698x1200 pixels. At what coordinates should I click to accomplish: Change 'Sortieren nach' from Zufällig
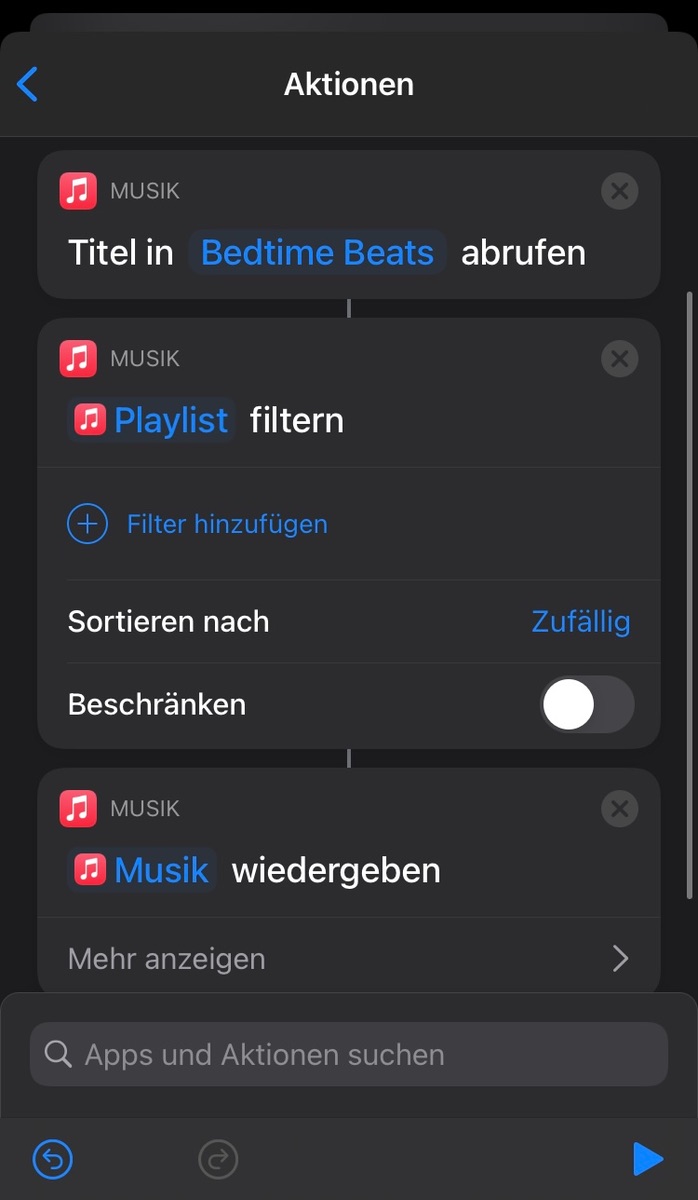tap(580, 622)
